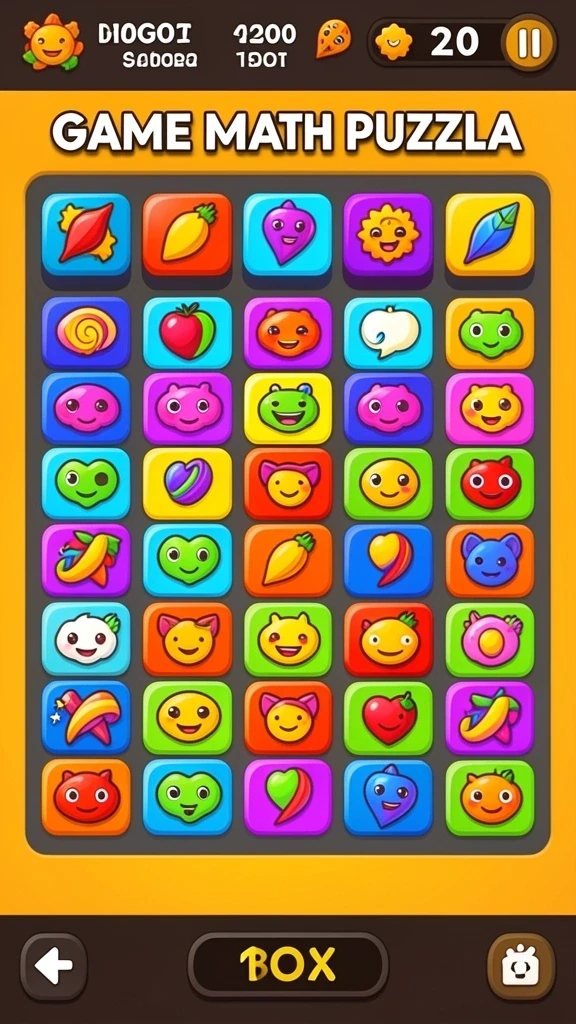Select the purple drop face tile on cyan
This screenshot has width=576, height=1024.
[x=288, y=234]
